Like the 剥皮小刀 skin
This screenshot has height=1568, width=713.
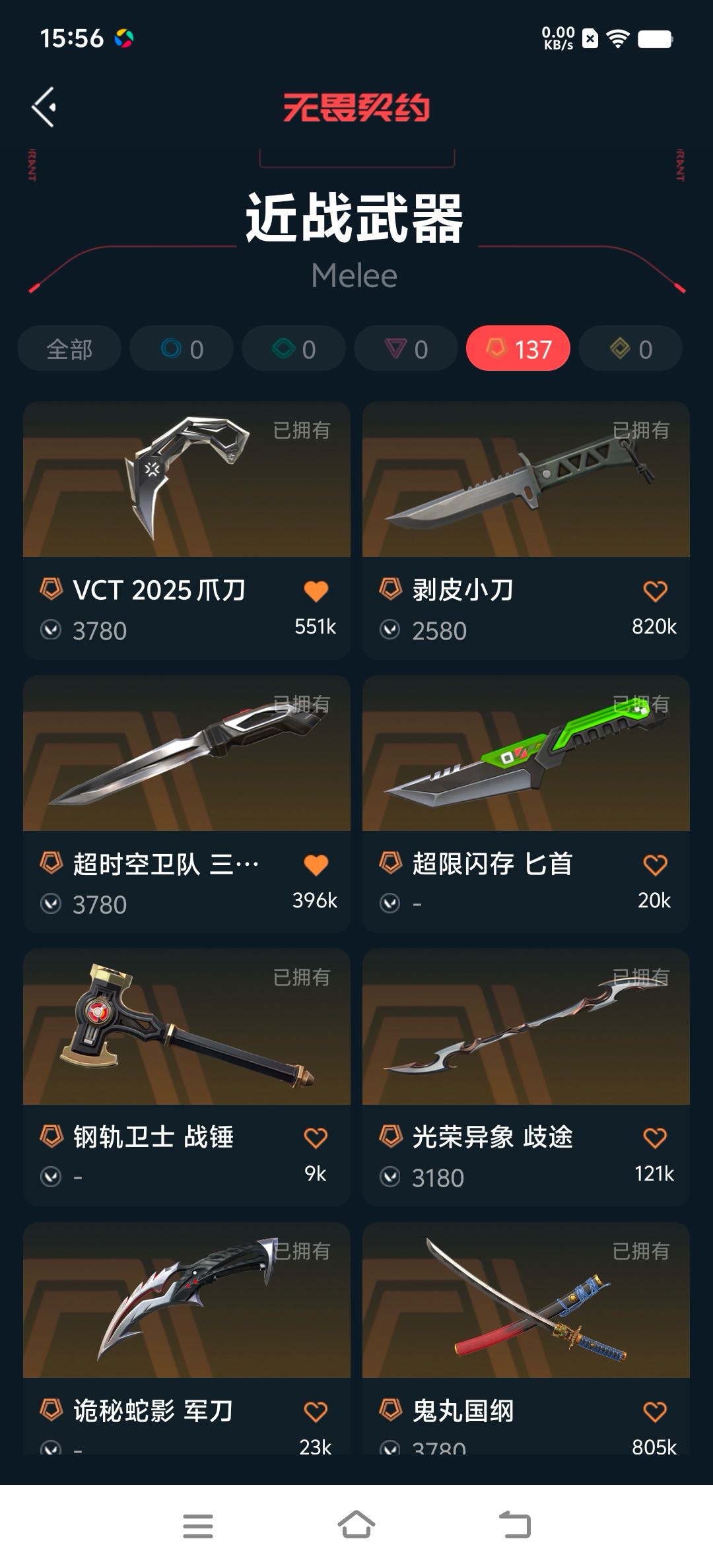pos(655,591)
